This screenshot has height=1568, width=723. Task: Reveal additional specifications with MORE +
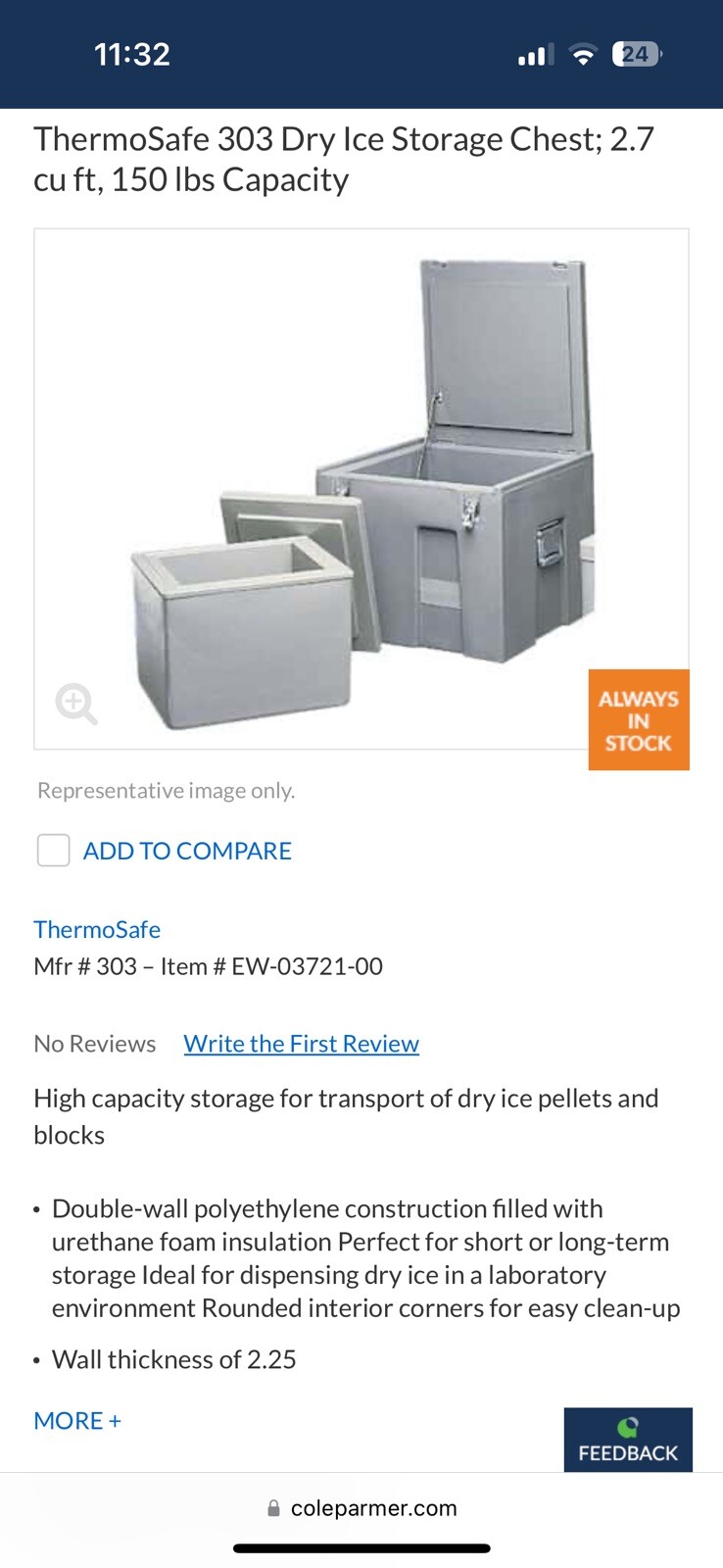coord(76,1420)
